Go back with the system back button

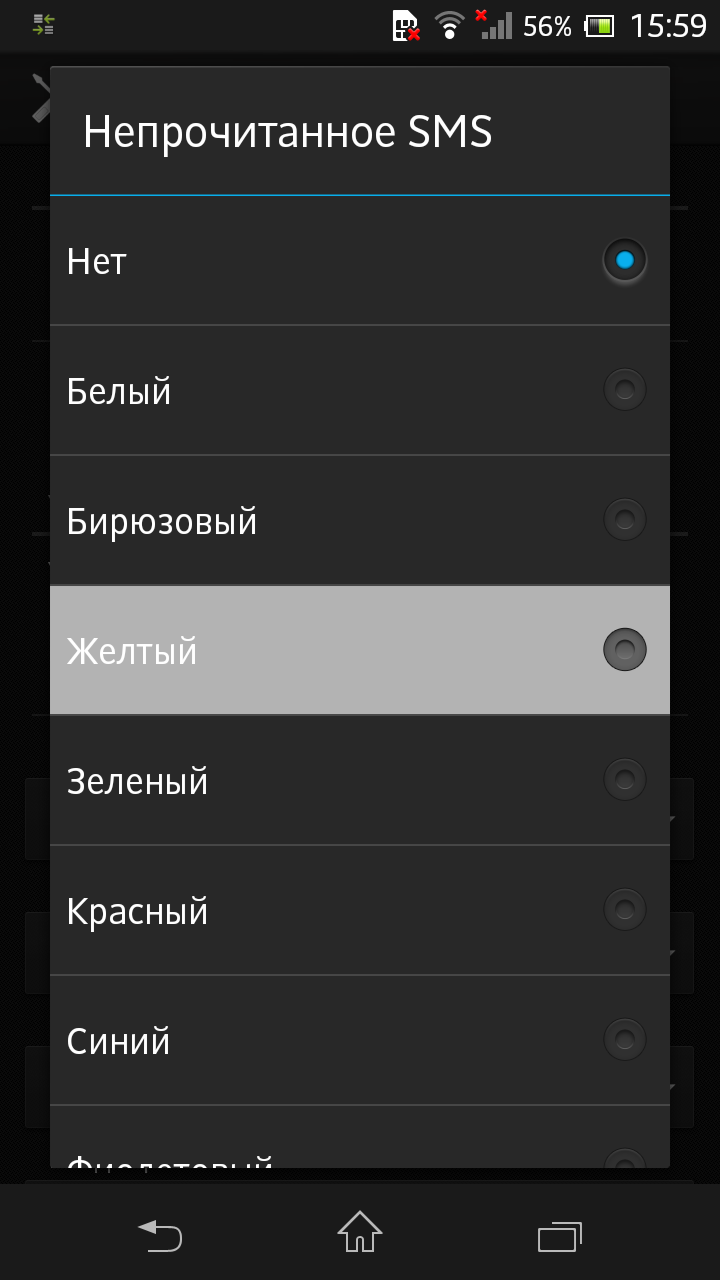tap(160, 1234)
